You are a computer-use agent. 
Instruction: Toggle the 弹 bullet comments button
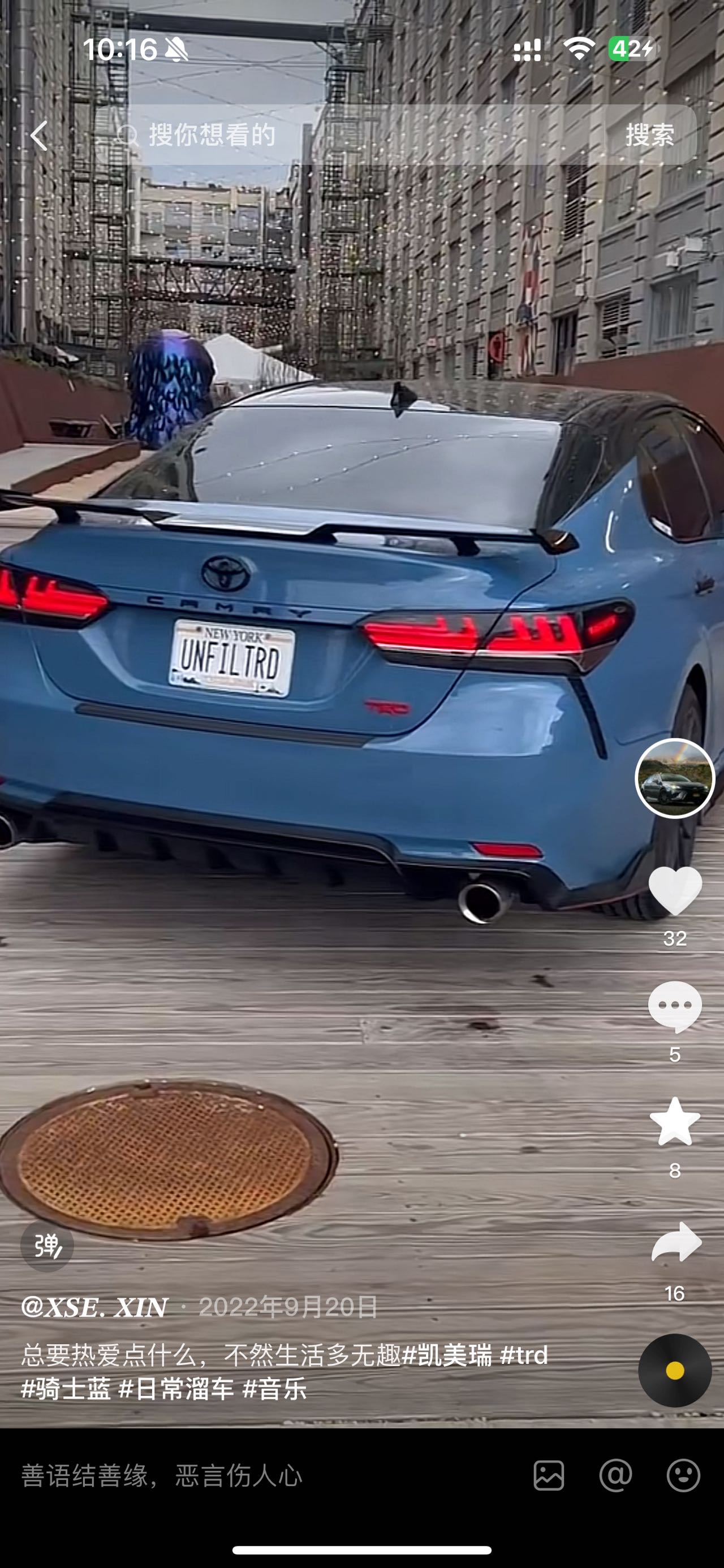47,1245
